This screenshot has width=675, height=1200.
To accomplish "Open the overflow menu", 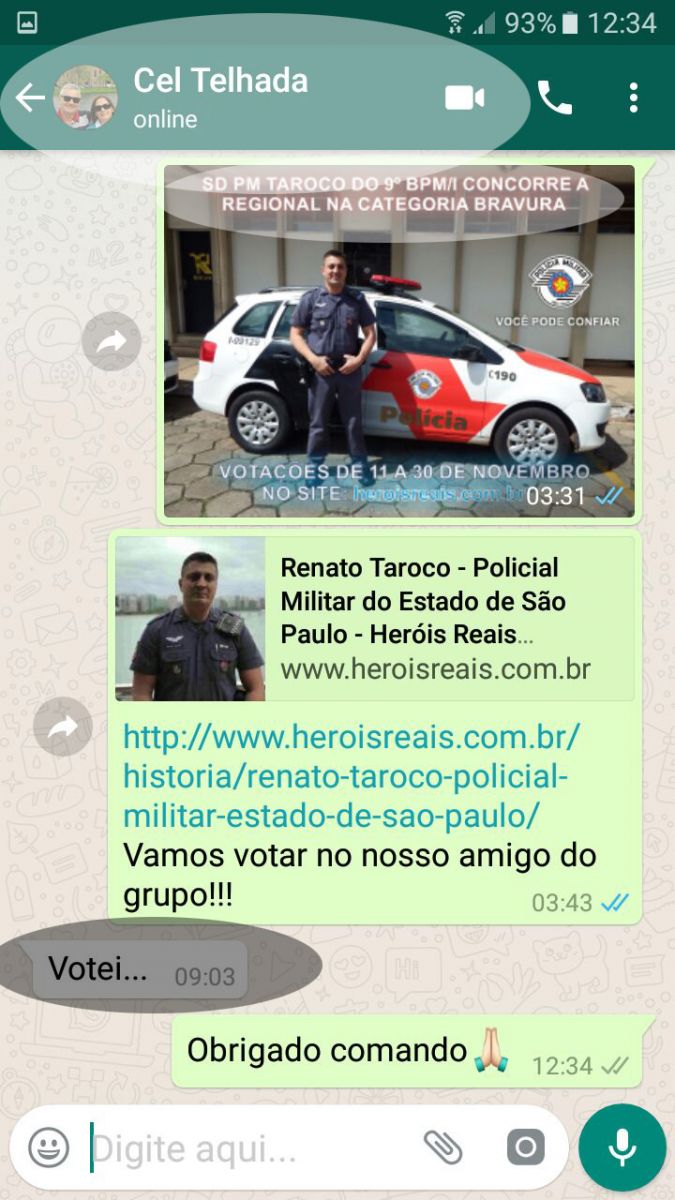I will click(x=633, y=97).
